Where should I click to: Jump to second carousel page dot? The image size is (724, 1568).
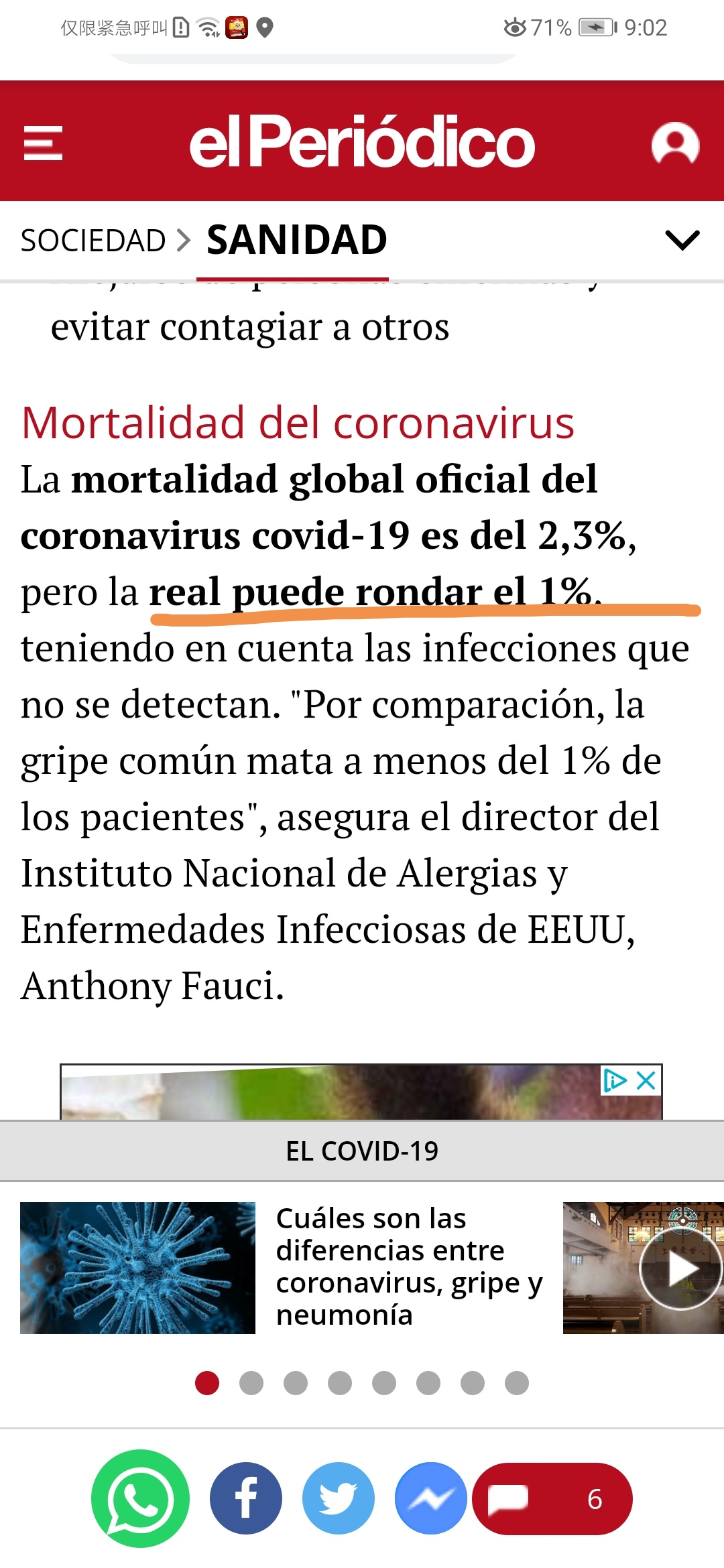(x=251, y=1383)
